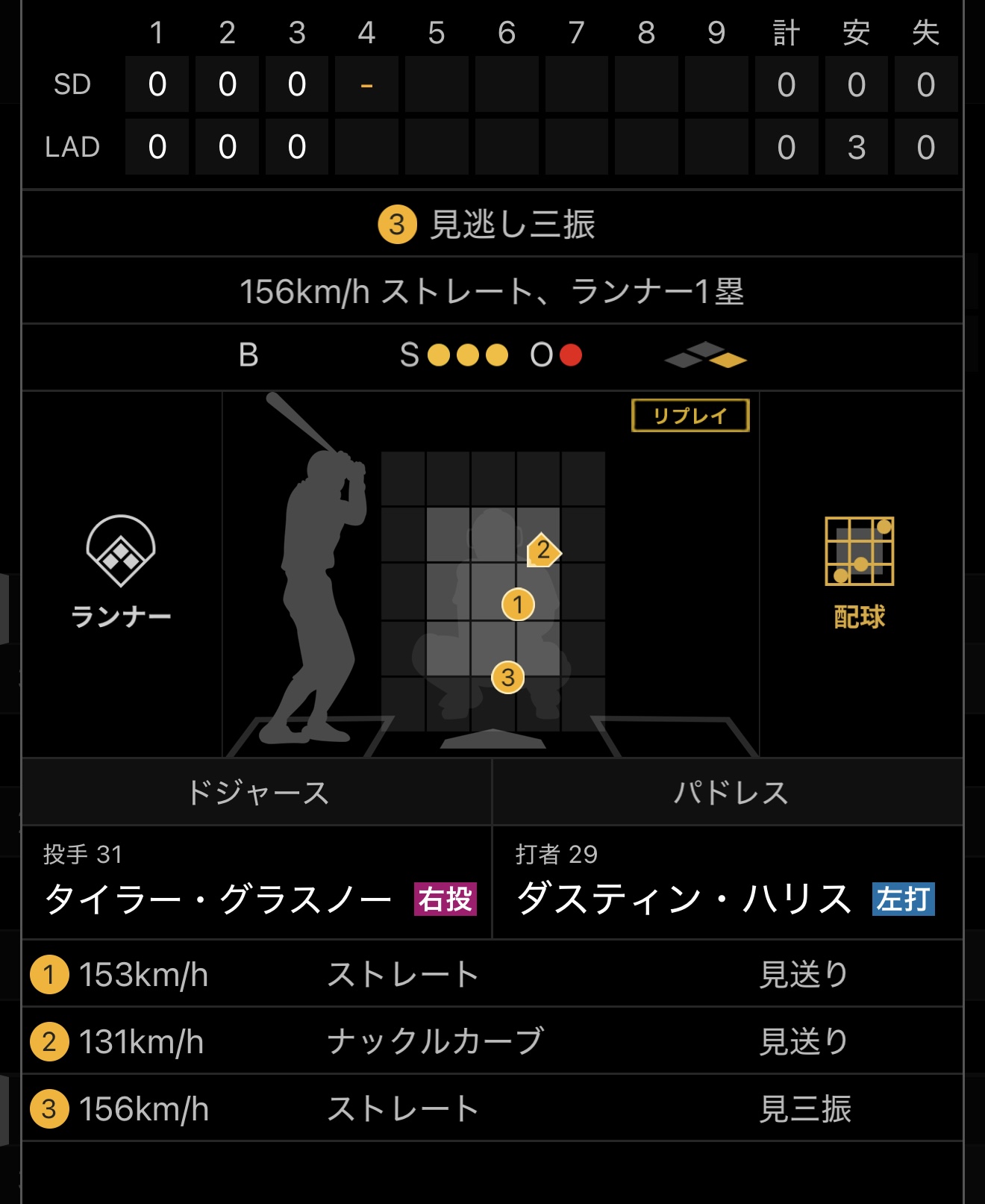Select pitch marker 3 in strike zone
Image resolution: width=985 pixels, height=1204 pixels.
[x=508, y=677]
